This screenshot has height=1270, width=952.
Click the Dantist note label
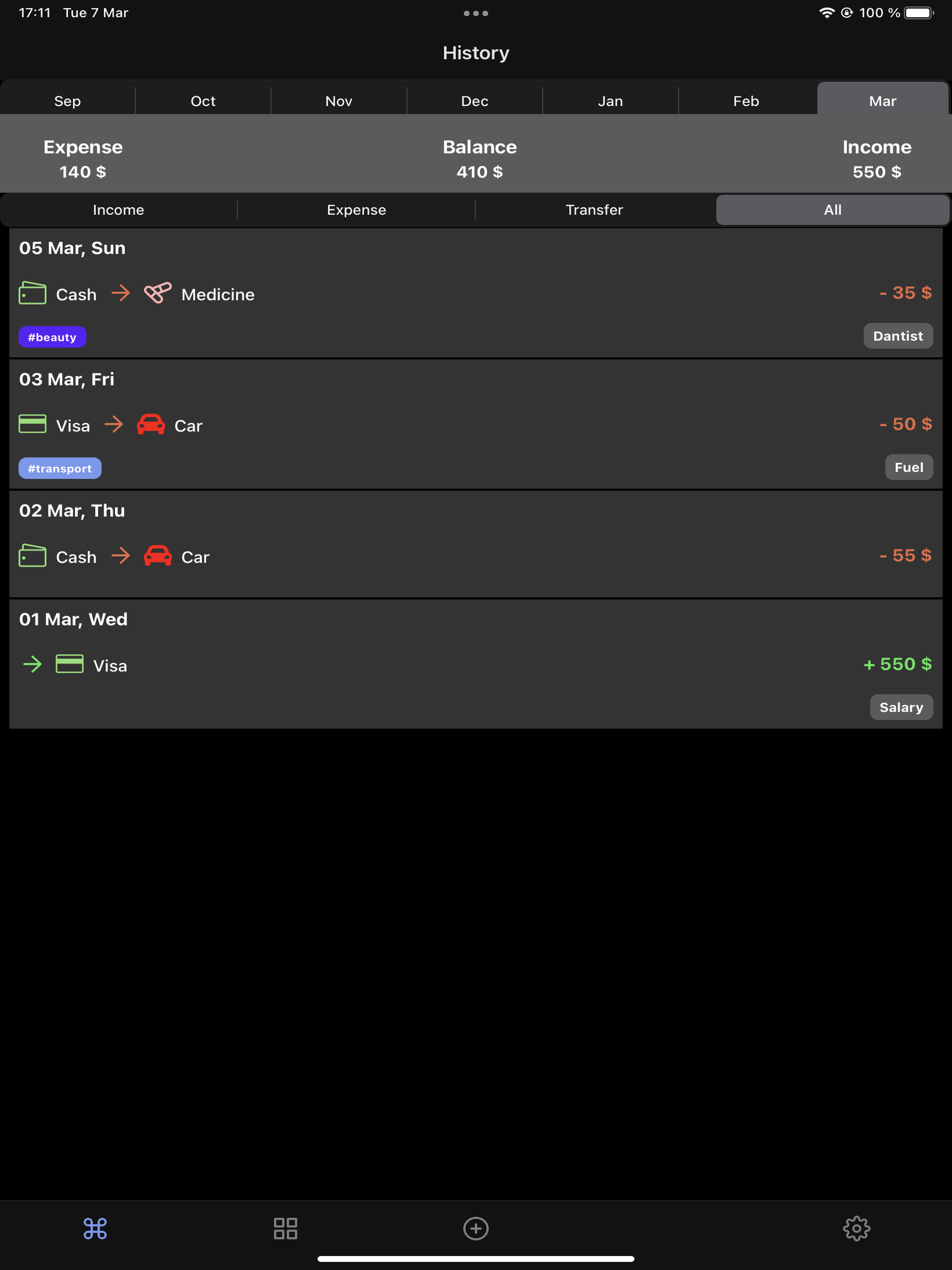point(898,336)
